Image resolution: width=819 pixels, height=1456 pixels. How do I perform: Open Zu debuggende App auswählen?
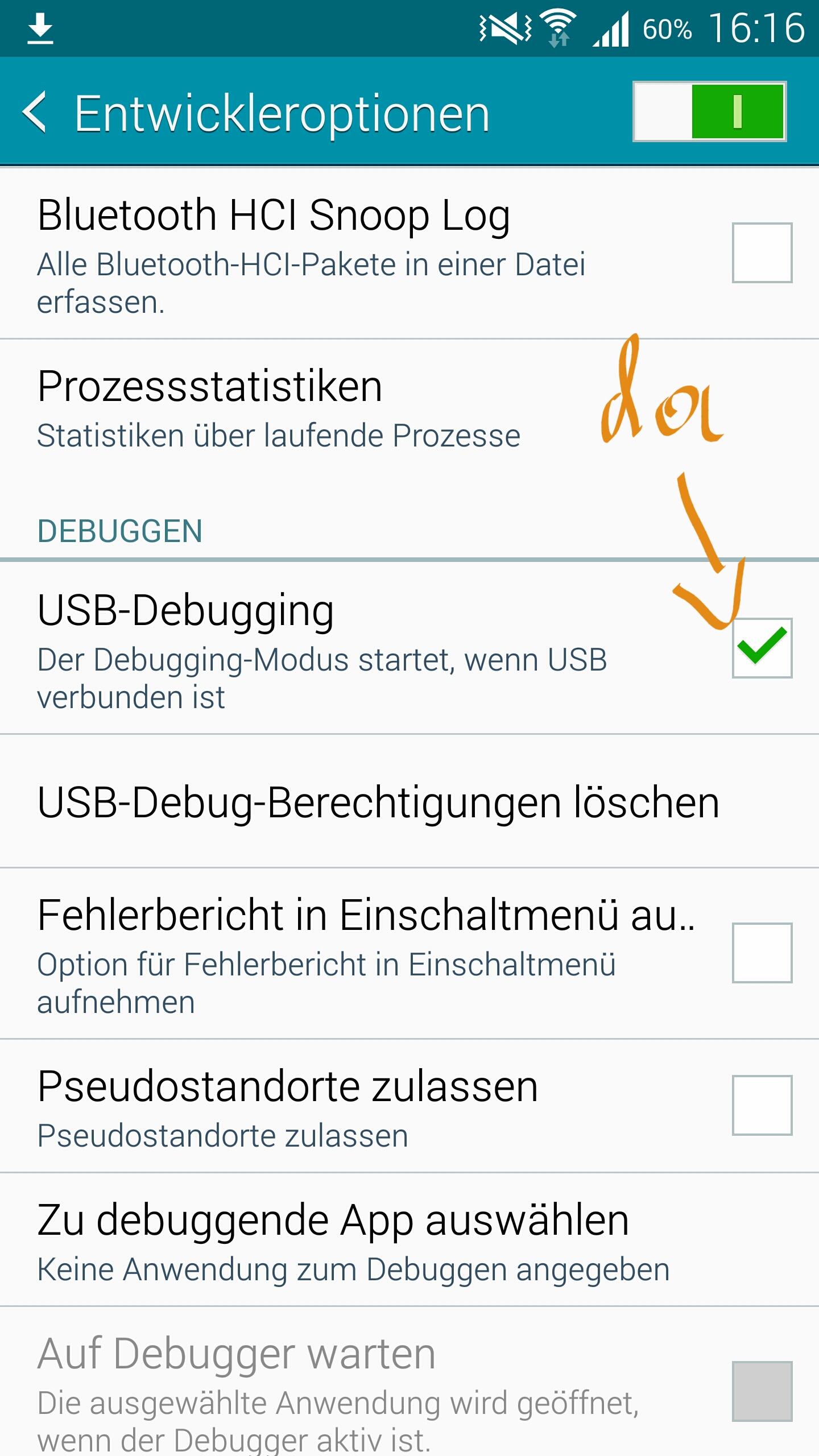click(x=409, y=1239)
